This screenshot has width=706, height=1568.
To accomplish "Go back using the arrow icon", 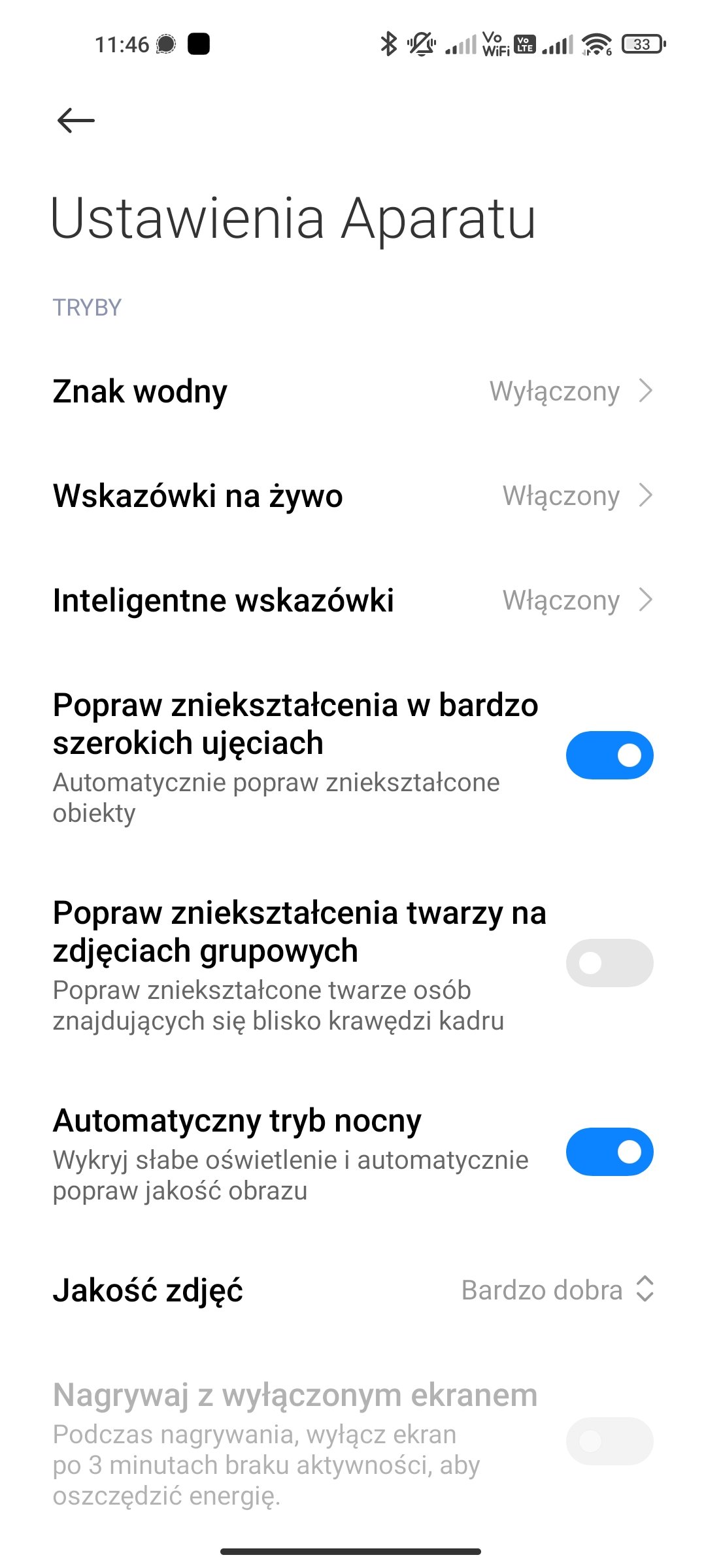I will [x=76, y=121].
